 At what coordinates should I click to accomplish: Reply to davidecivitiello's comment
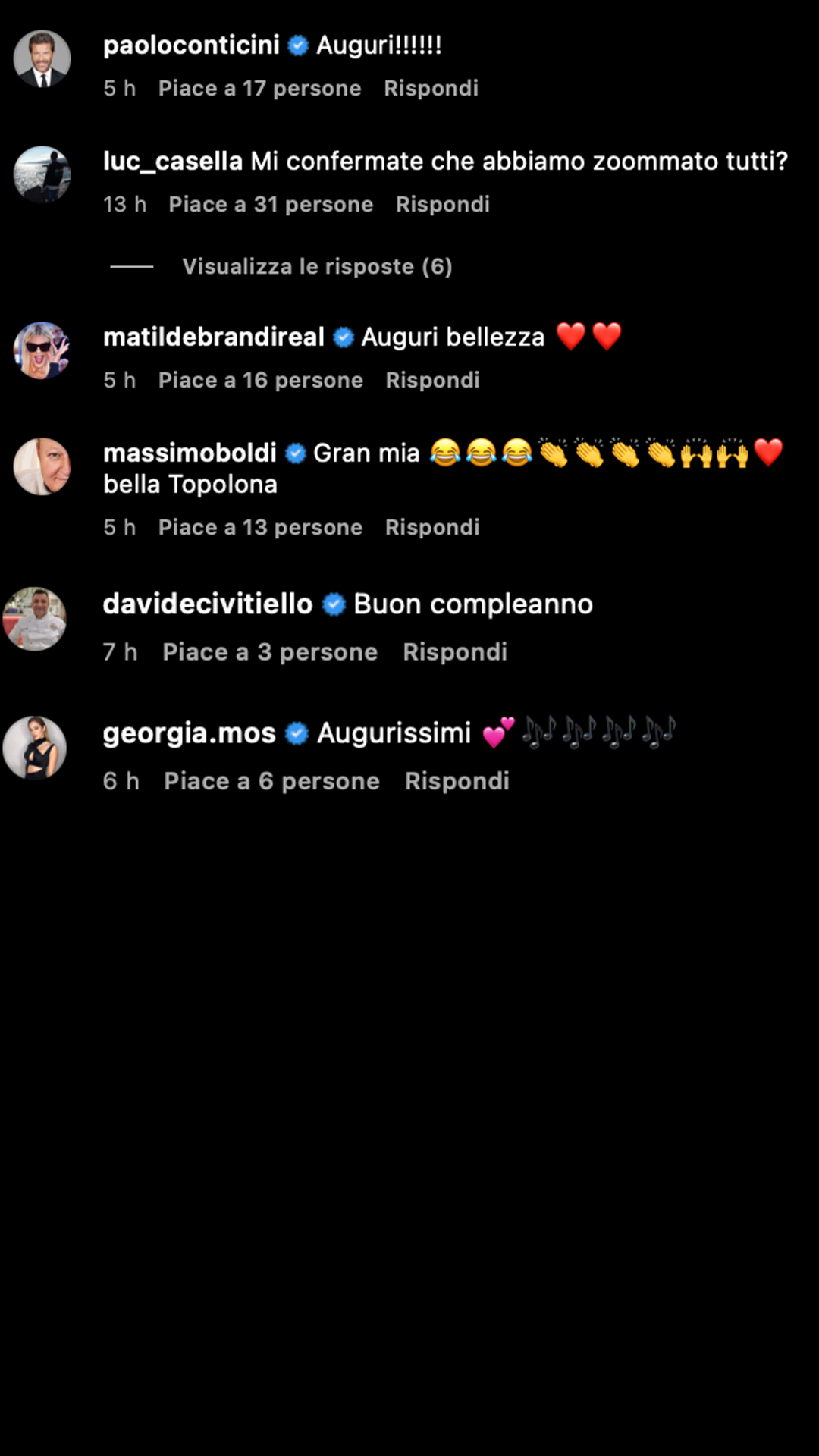point(454,651)
